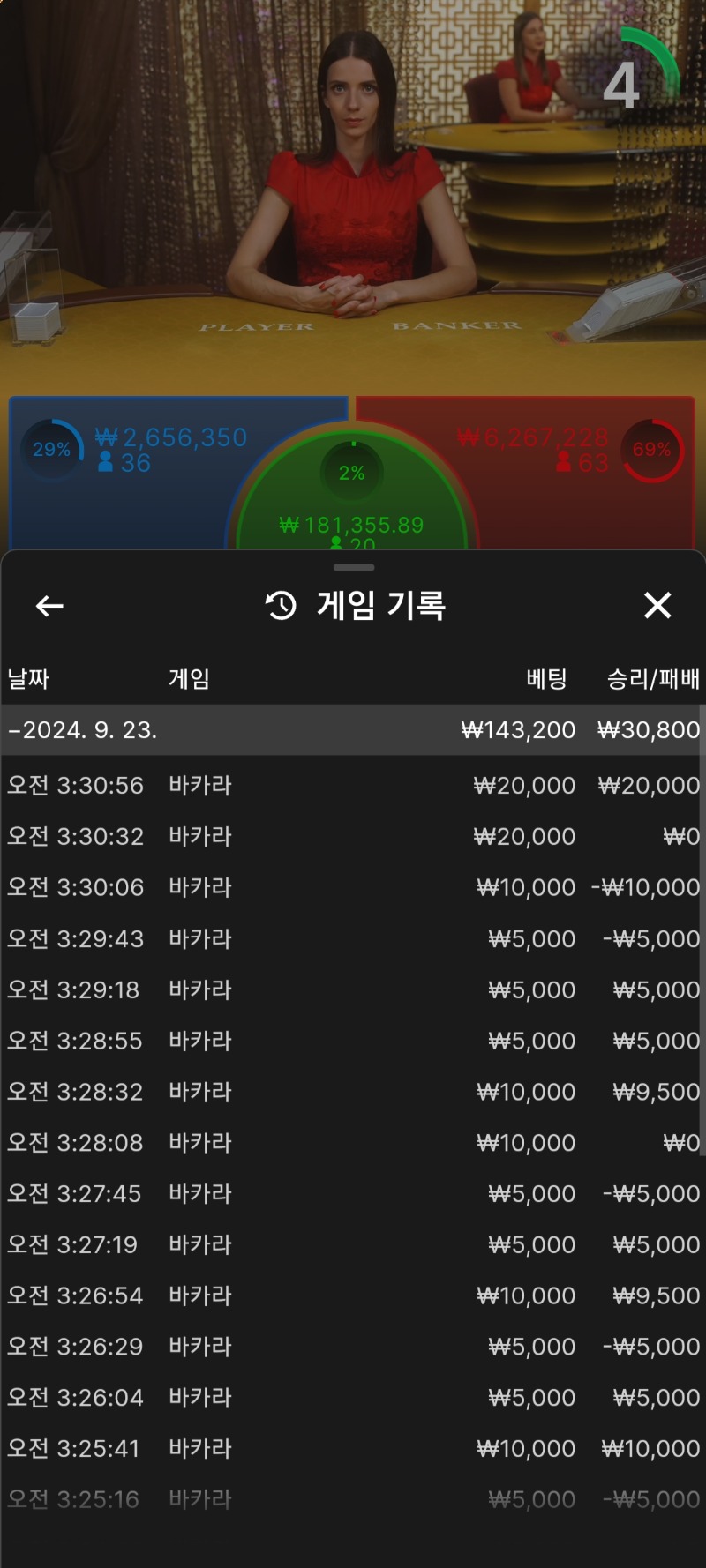Open the 오전 3:26:54 바카라 record
This screenshot has width=706, height=1568.
[x=353, y=1295]
